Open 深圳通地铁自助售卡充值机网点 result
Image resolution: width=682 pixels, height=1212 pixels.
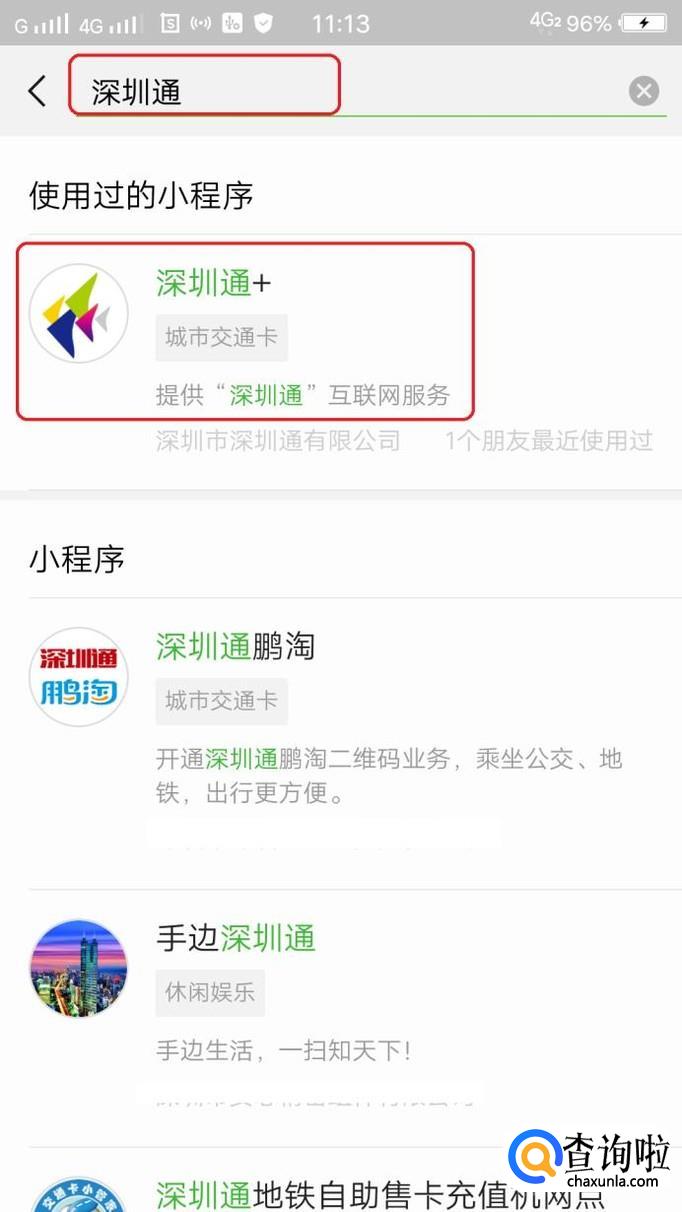pos(380,1193)
